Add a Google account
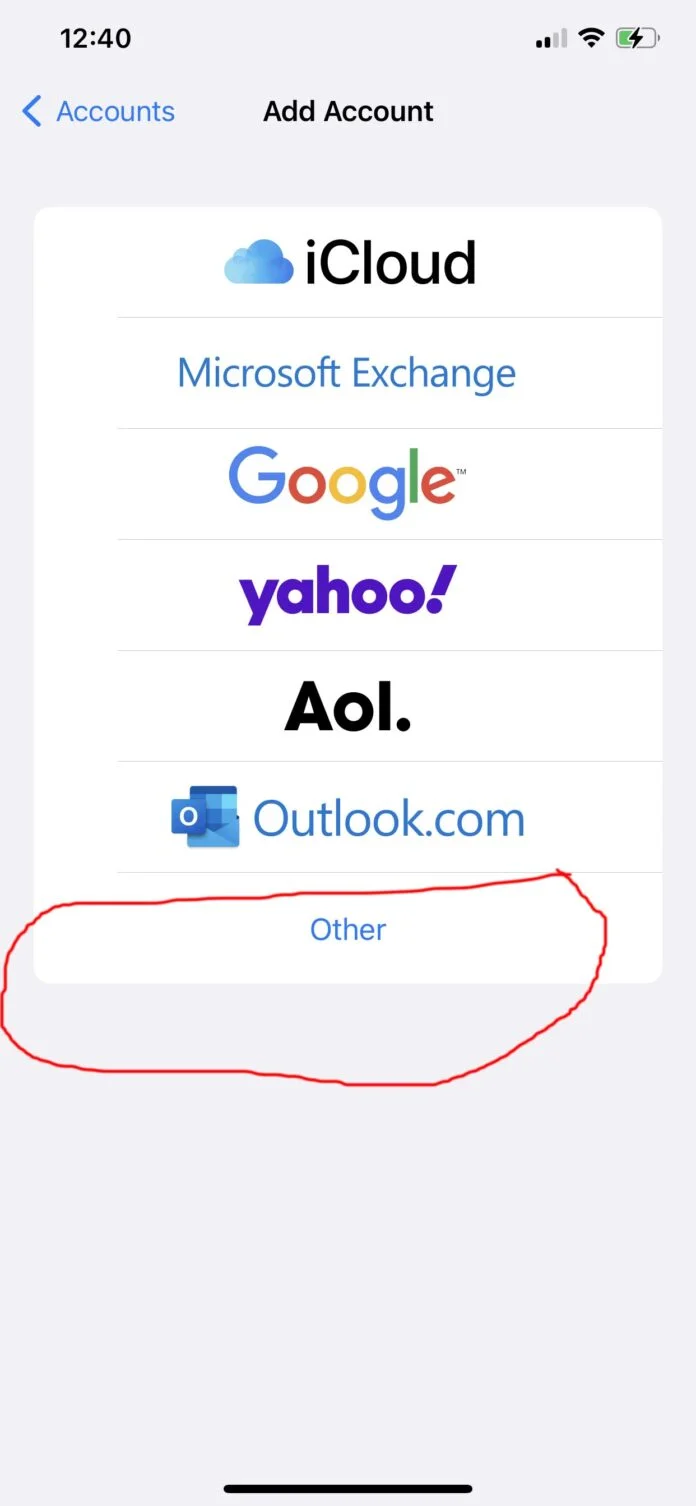The height and width of the screenshot is (1506, 696). pyautogui.click(x=348, y=485)
